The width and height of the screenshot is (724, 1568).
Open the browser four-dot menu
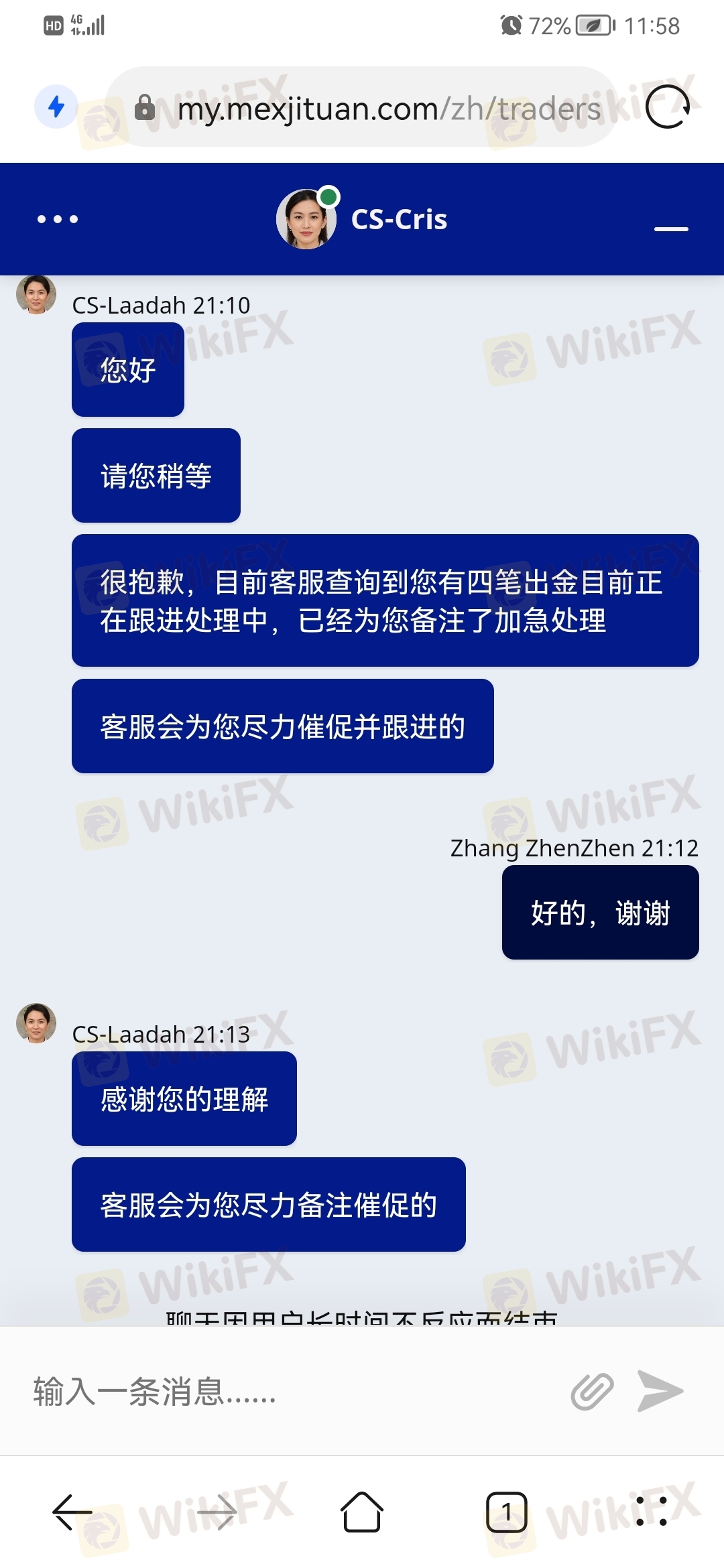point(652,1511)
